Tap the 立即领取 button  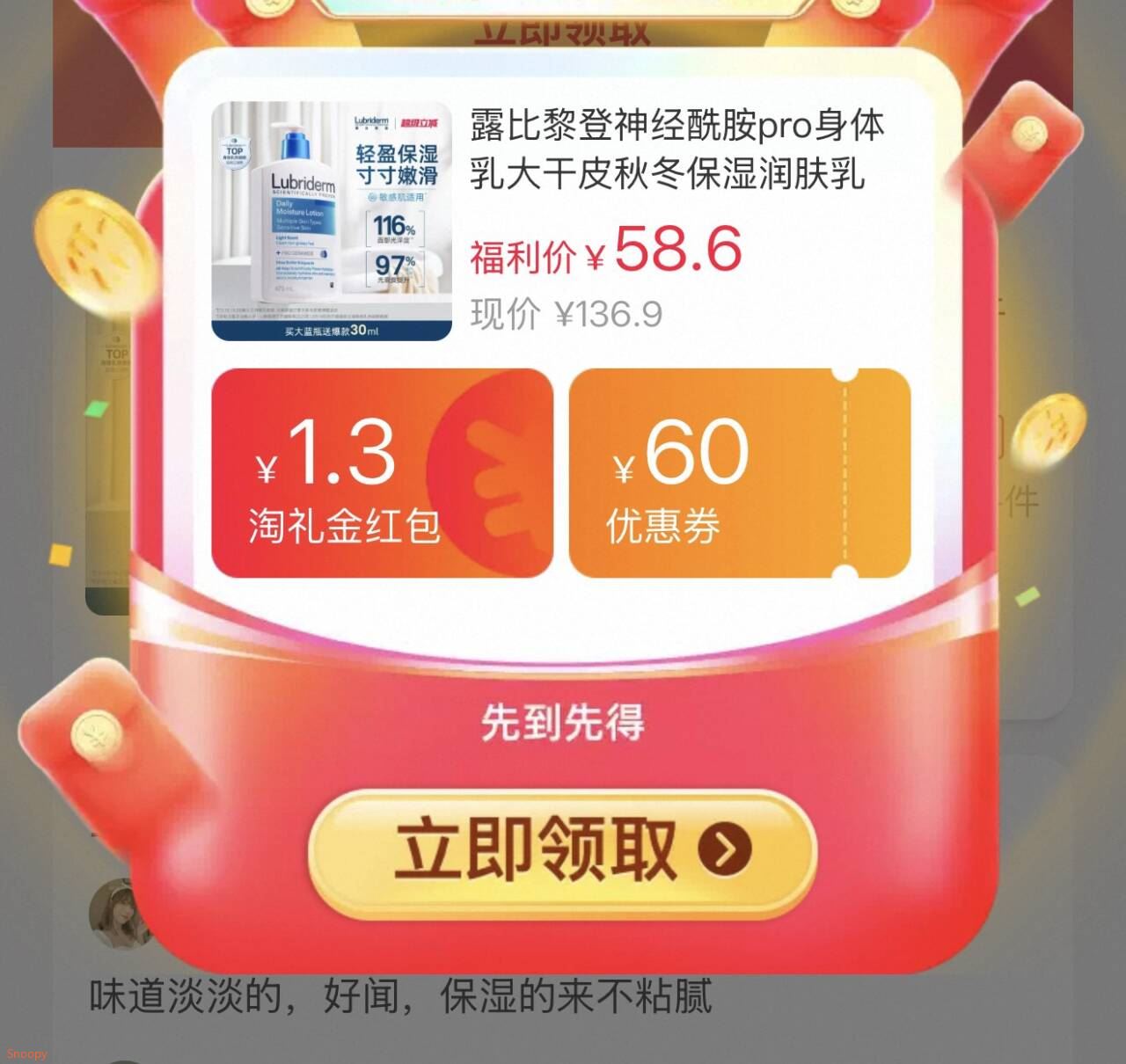pyautogui.click(x=562, y=850)
